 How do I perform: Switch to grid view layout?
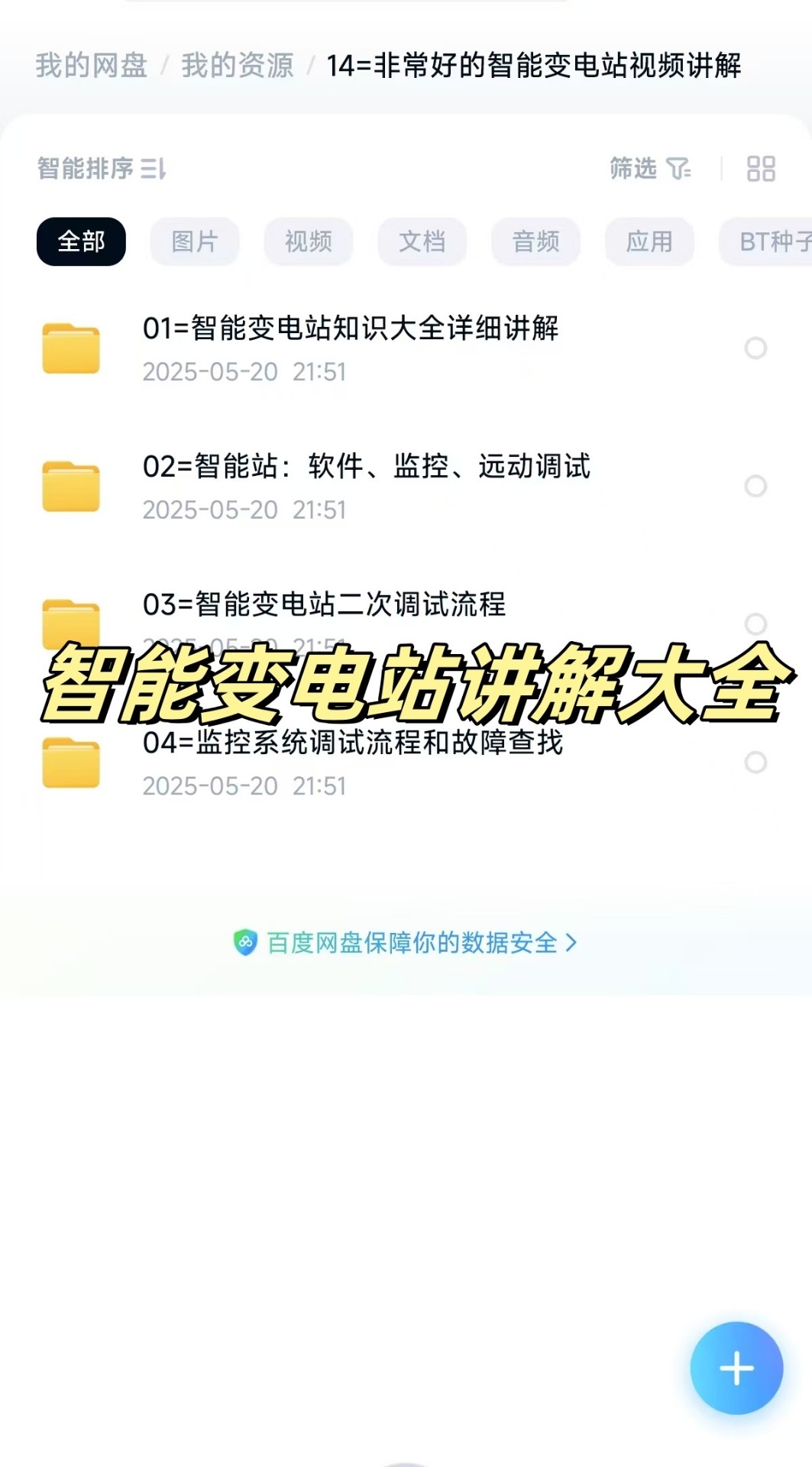[x=760, y=168]
